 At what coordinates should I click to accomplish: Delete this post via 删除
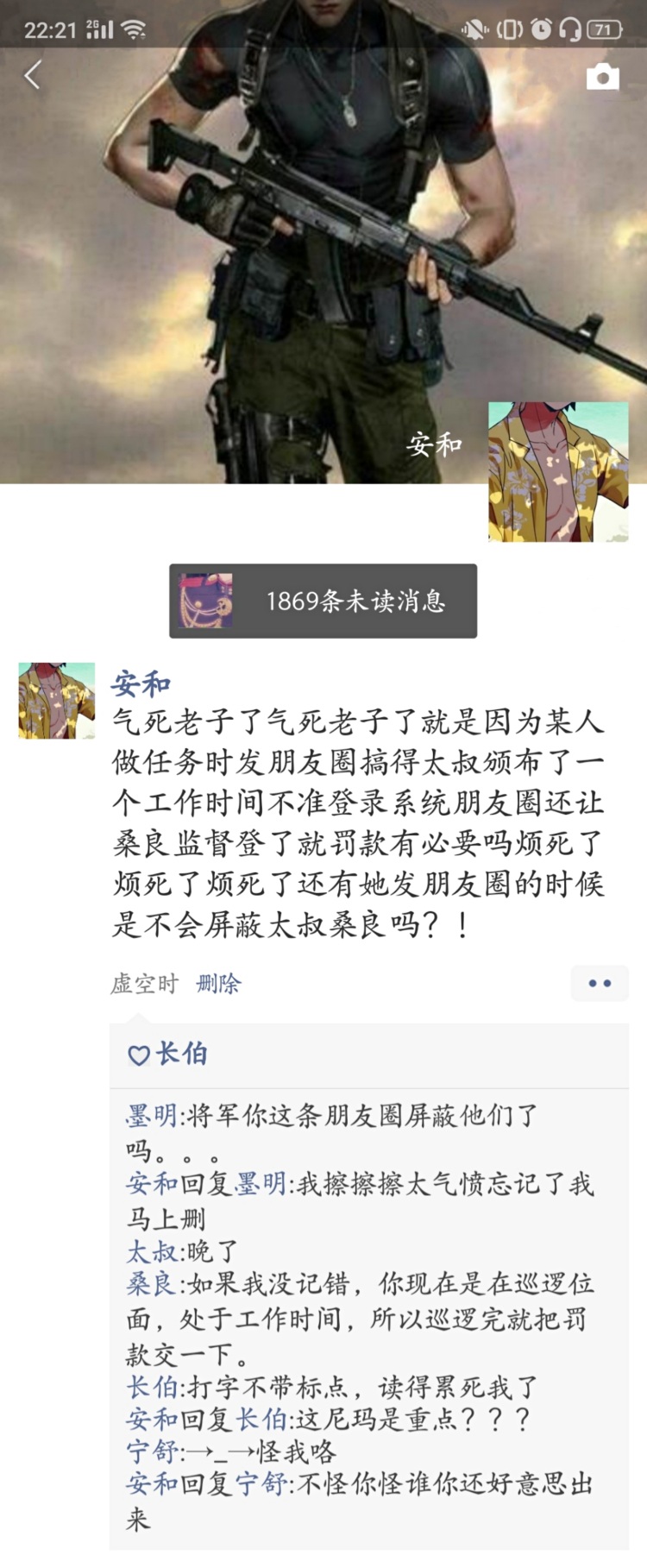coord(218,983)
